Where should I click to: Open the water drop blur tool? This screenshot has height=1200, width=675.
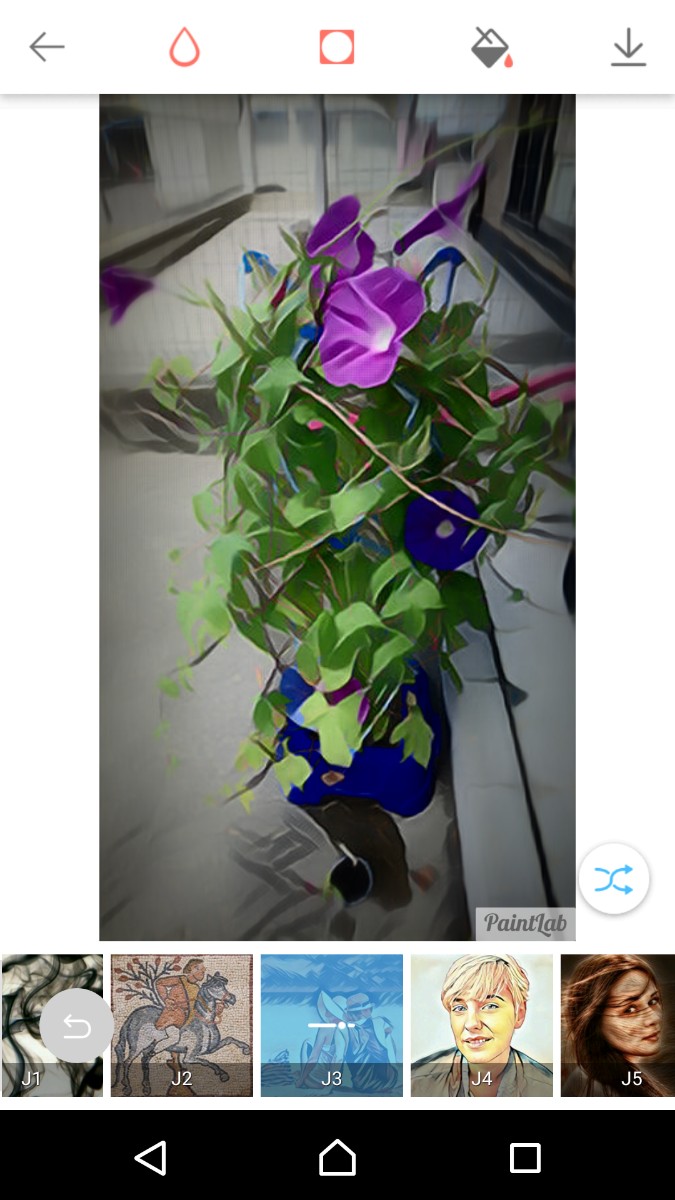click(x=184, y=47)
